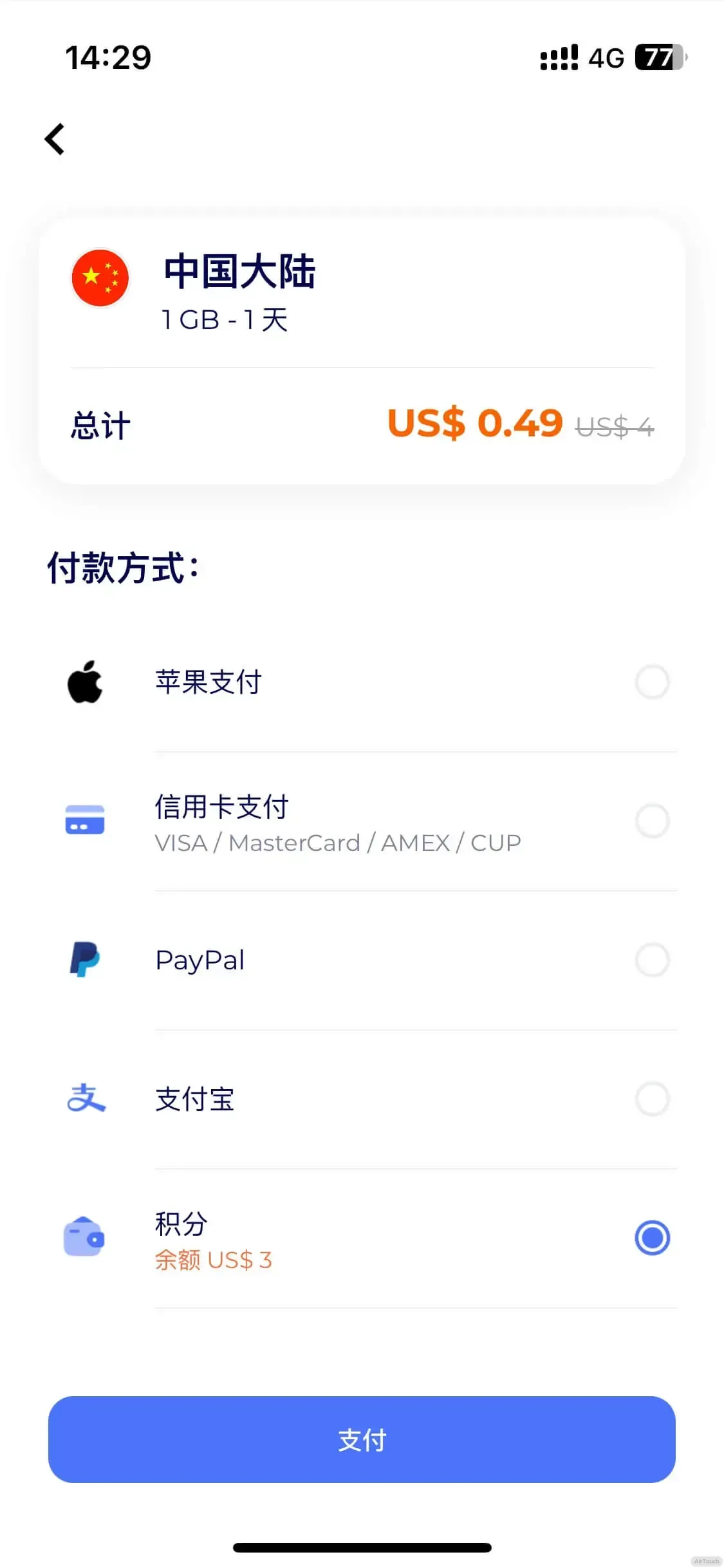Select 苹果支付 as payment method
This screenshot has height=1568, width=724.
(652, 682)
